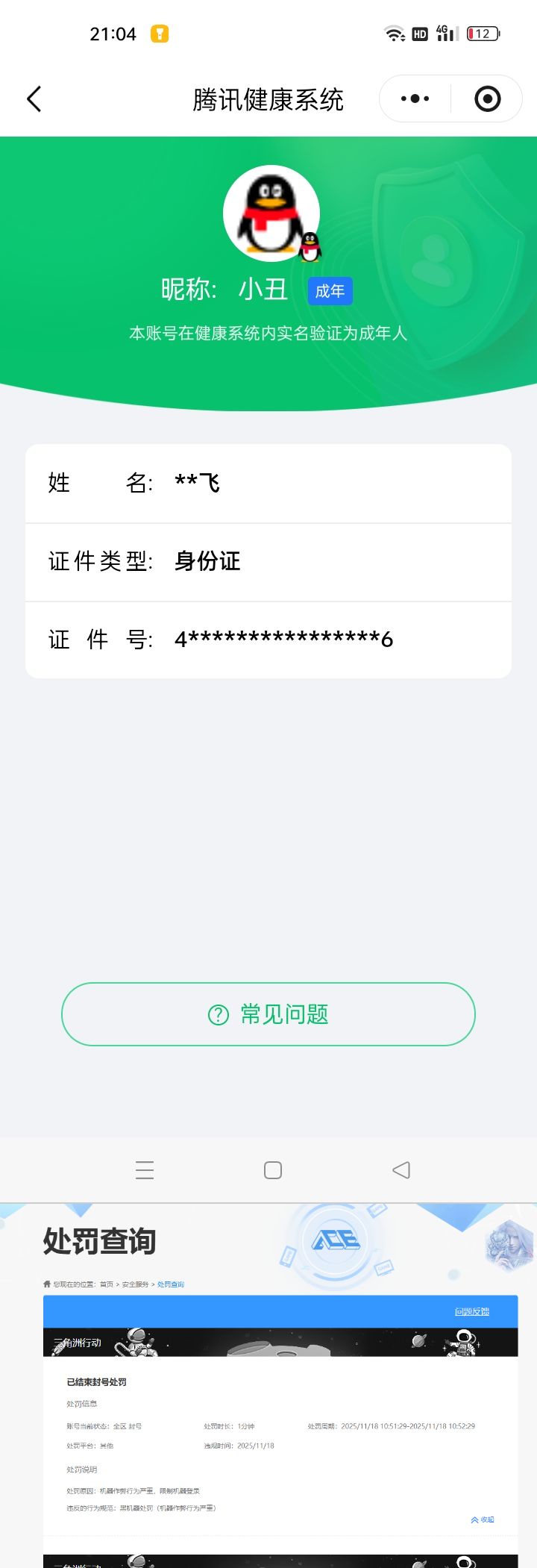Tap the QQ penguin avatar of 小丑
This screenshot has width=537, height=1568.
click(x=271, y=213)
